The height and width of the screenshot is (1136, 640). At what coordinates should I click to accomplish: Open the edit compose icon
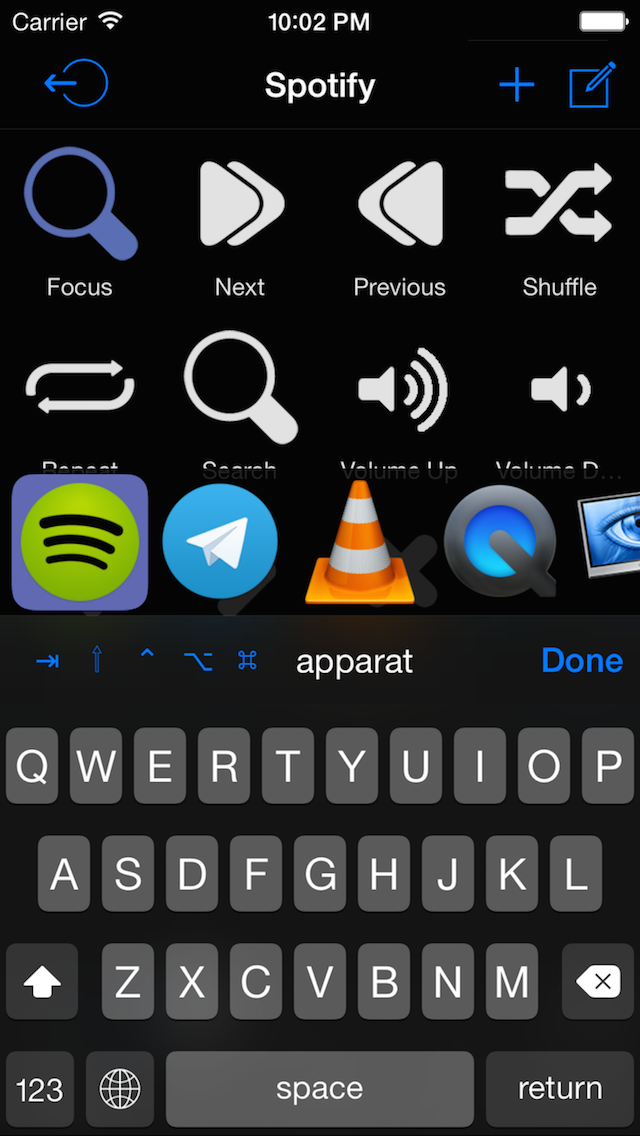590,86
